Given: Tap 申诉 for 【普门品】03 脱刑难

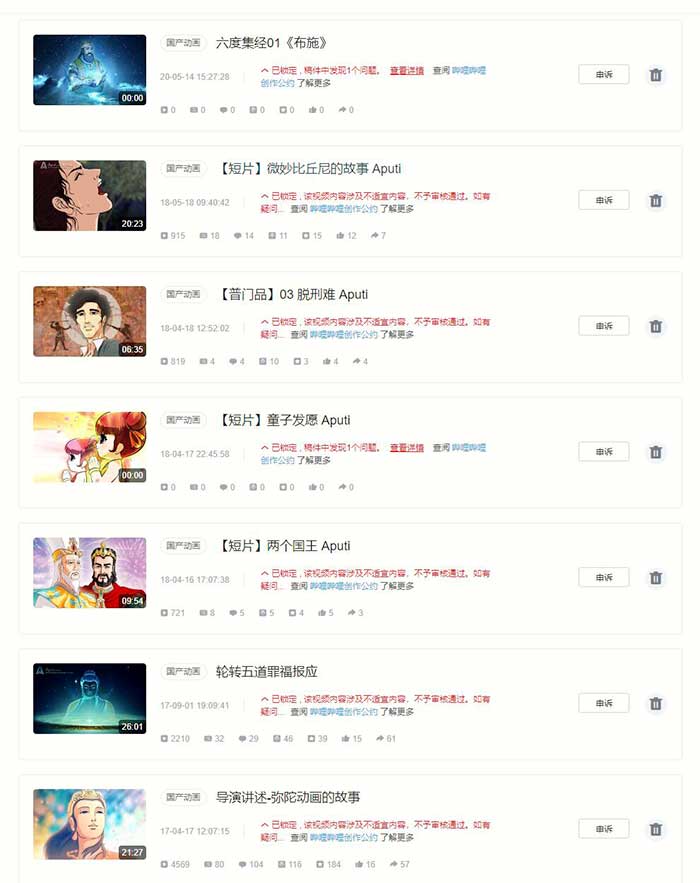Looking at the screenshot, I should coord(603,326).
